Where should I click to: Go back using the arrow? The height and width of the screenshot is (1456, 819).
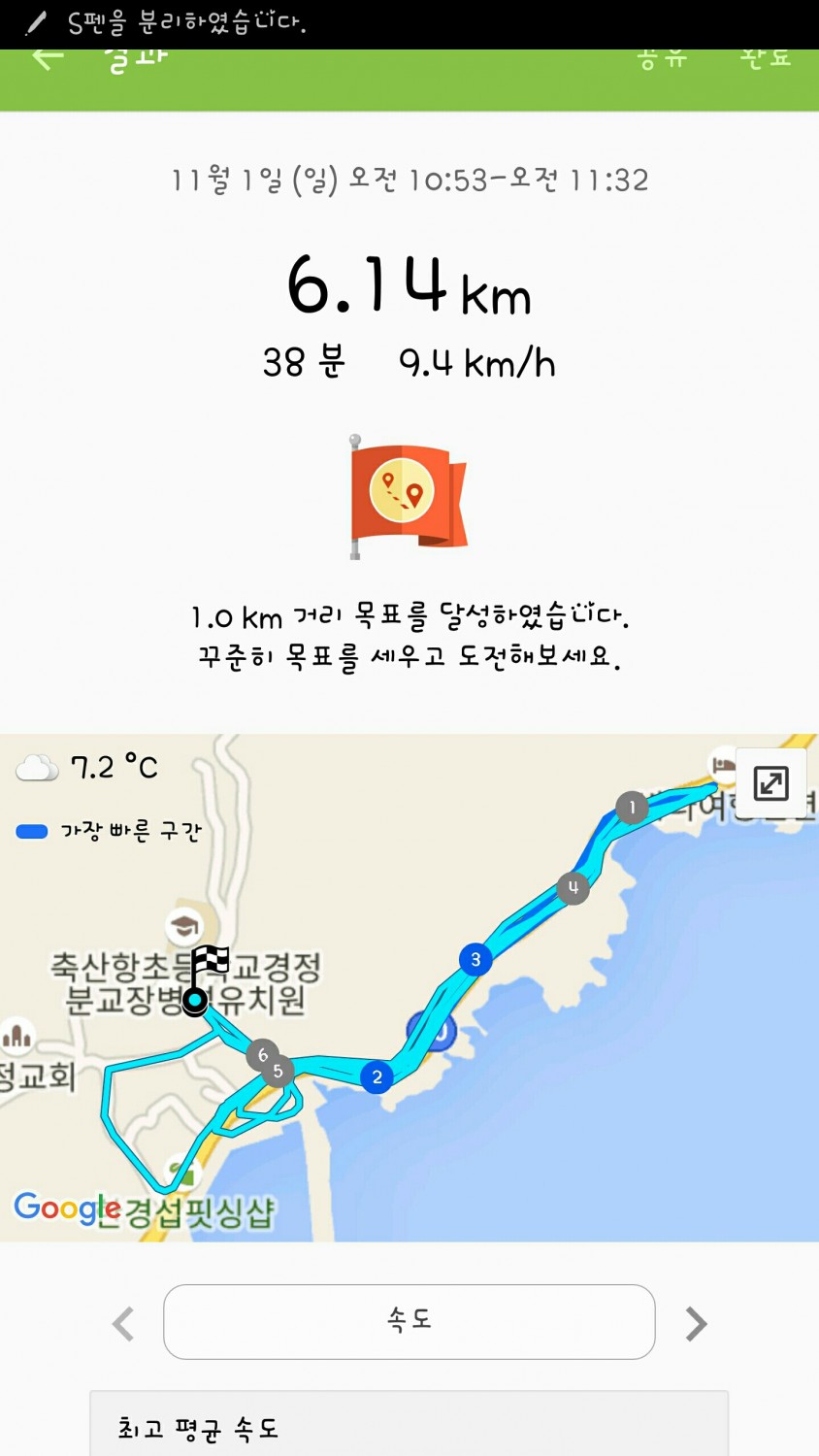[x=47, y=58]
